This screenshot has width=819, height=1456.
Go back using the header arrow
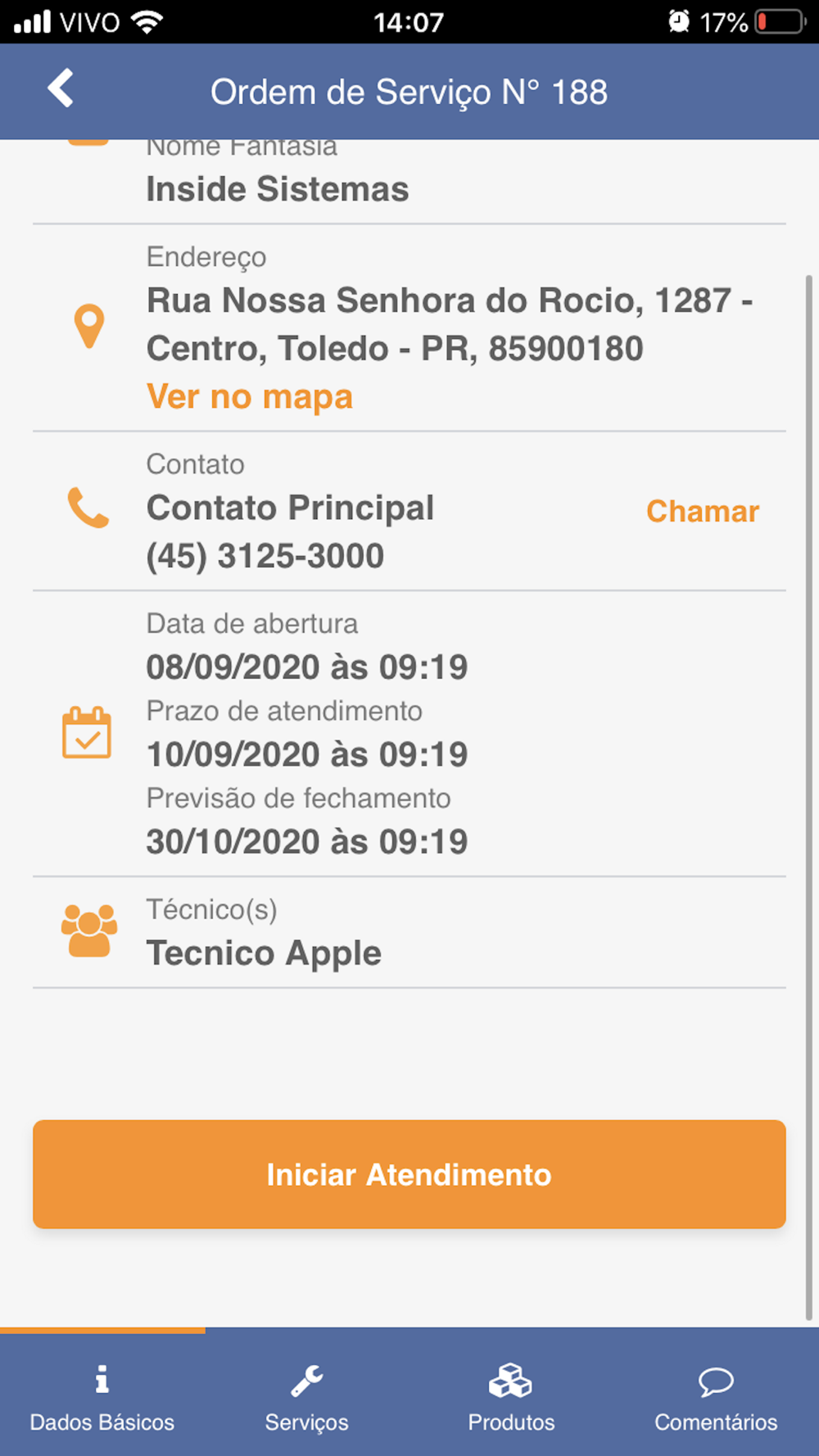point(61,88)
